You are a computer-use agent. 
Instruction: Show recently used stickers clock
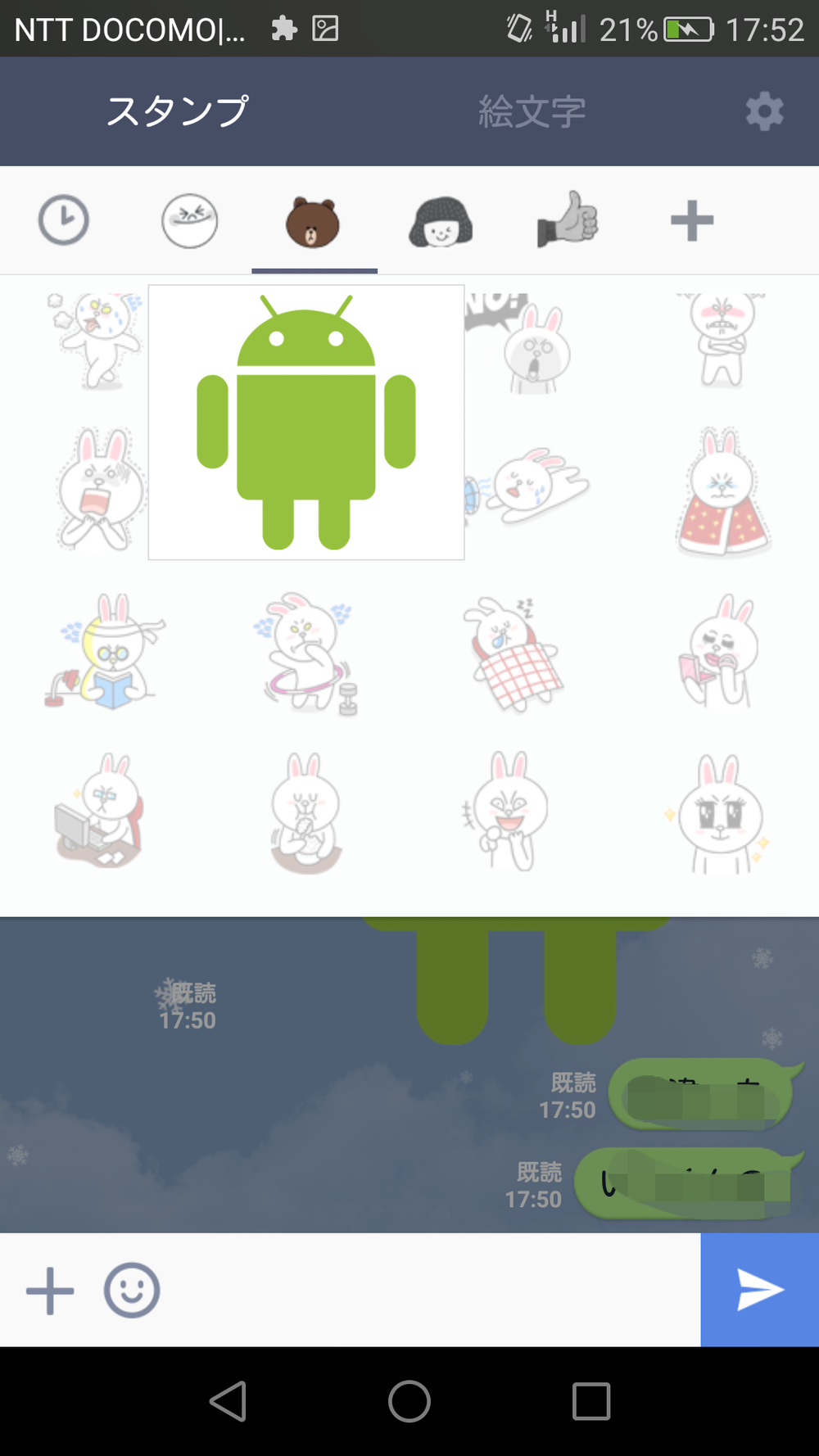pyautogui.click(x=64, y=220)
